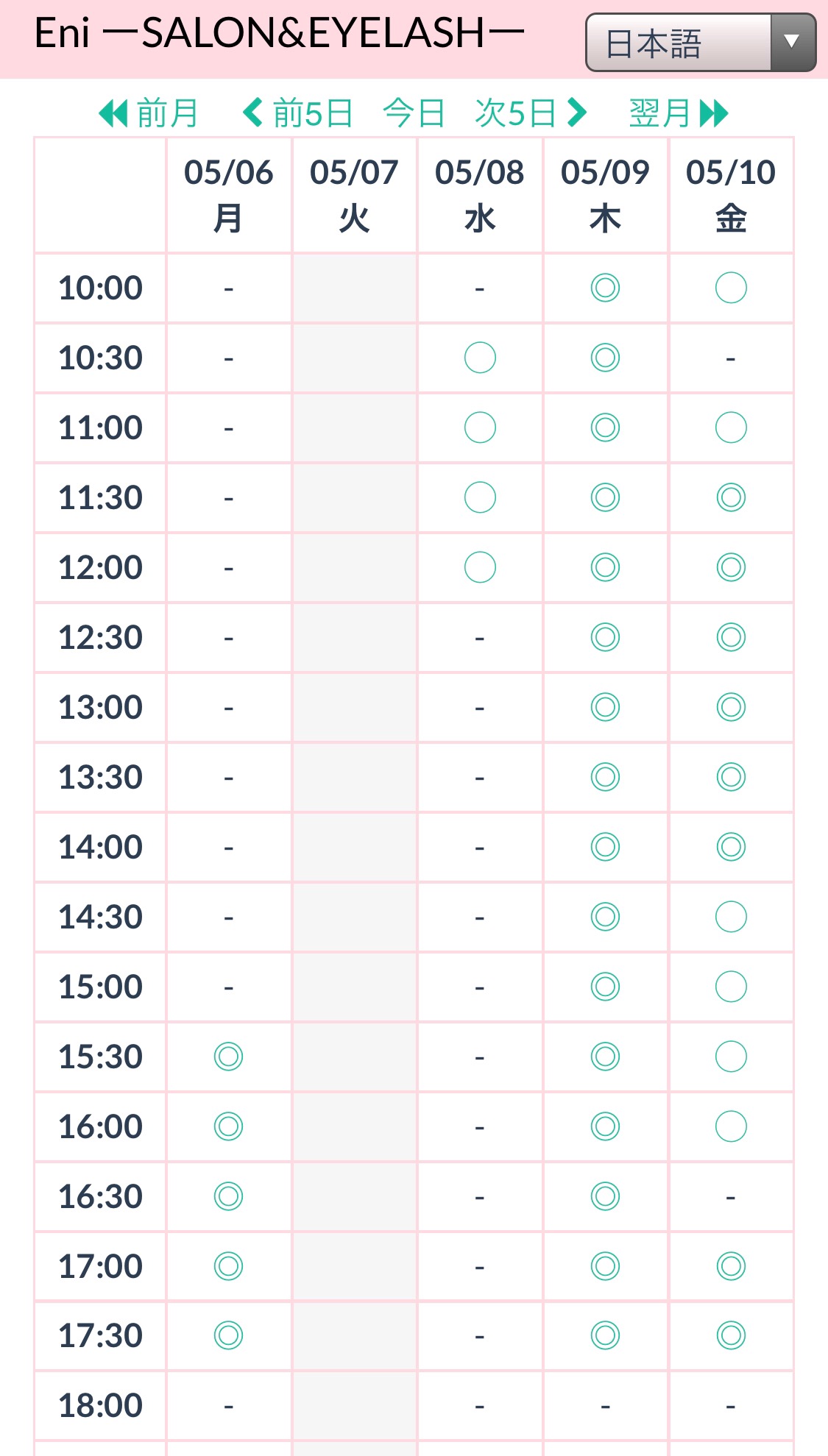The height and width of the screenshot is (1456, 828).
Task: Select the 16:00 slot on 05/10
Action: tap(731, 1126)
